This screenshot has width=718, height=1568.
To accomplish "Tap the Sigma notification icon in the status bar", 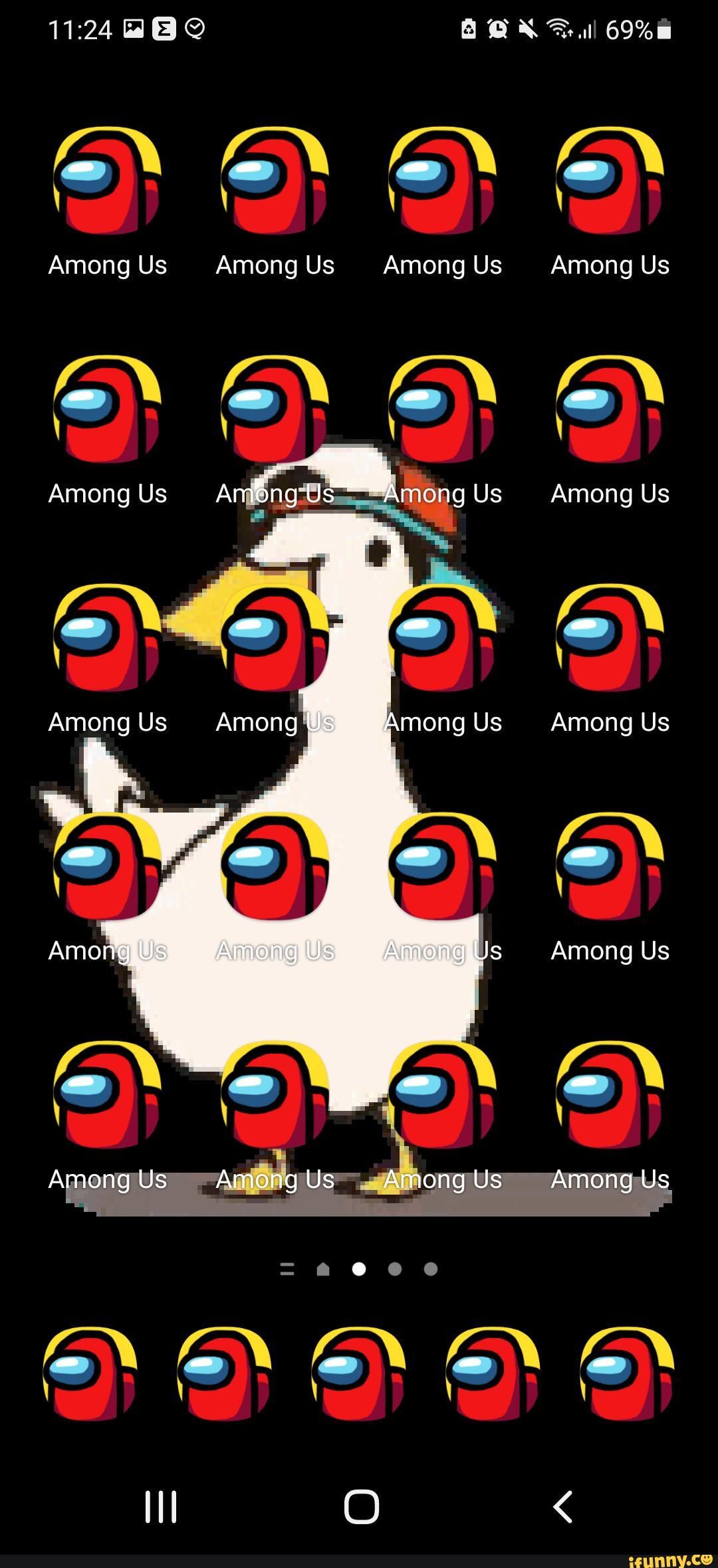I will [x=164, y=28].
